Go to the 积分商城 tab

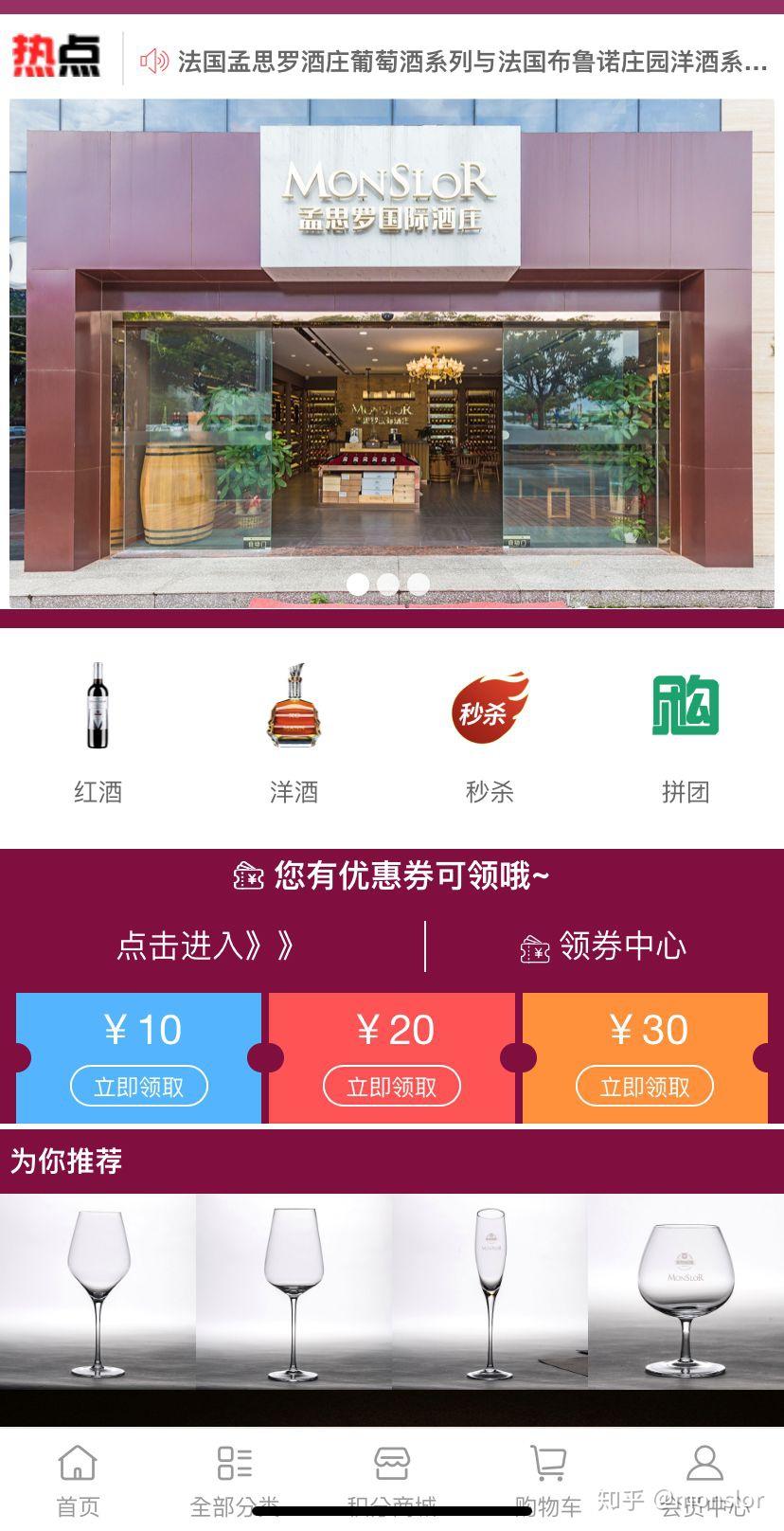point(391,1478)
